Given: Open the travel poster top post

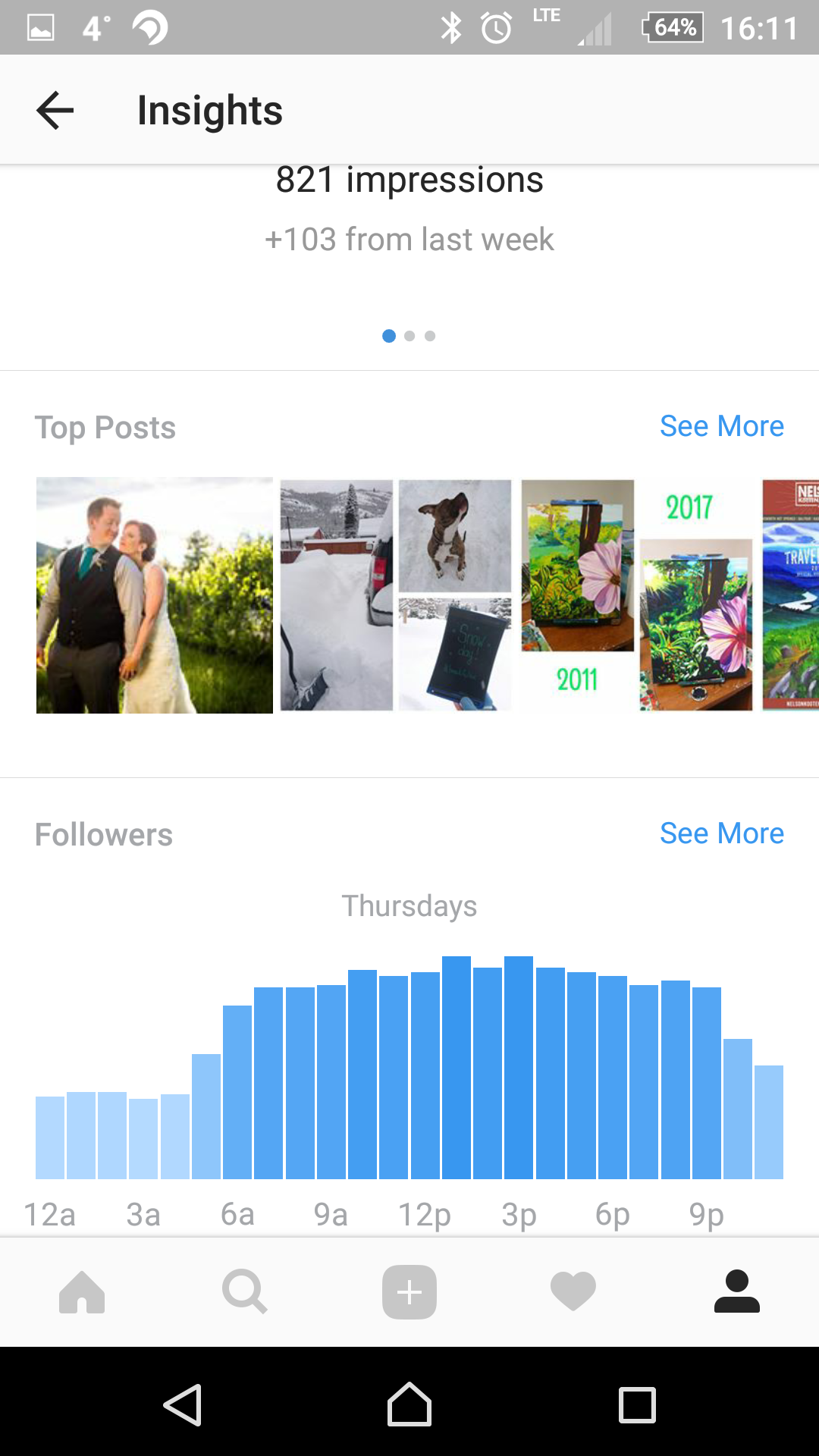Looking at the screenshot, I should point(790,595).
